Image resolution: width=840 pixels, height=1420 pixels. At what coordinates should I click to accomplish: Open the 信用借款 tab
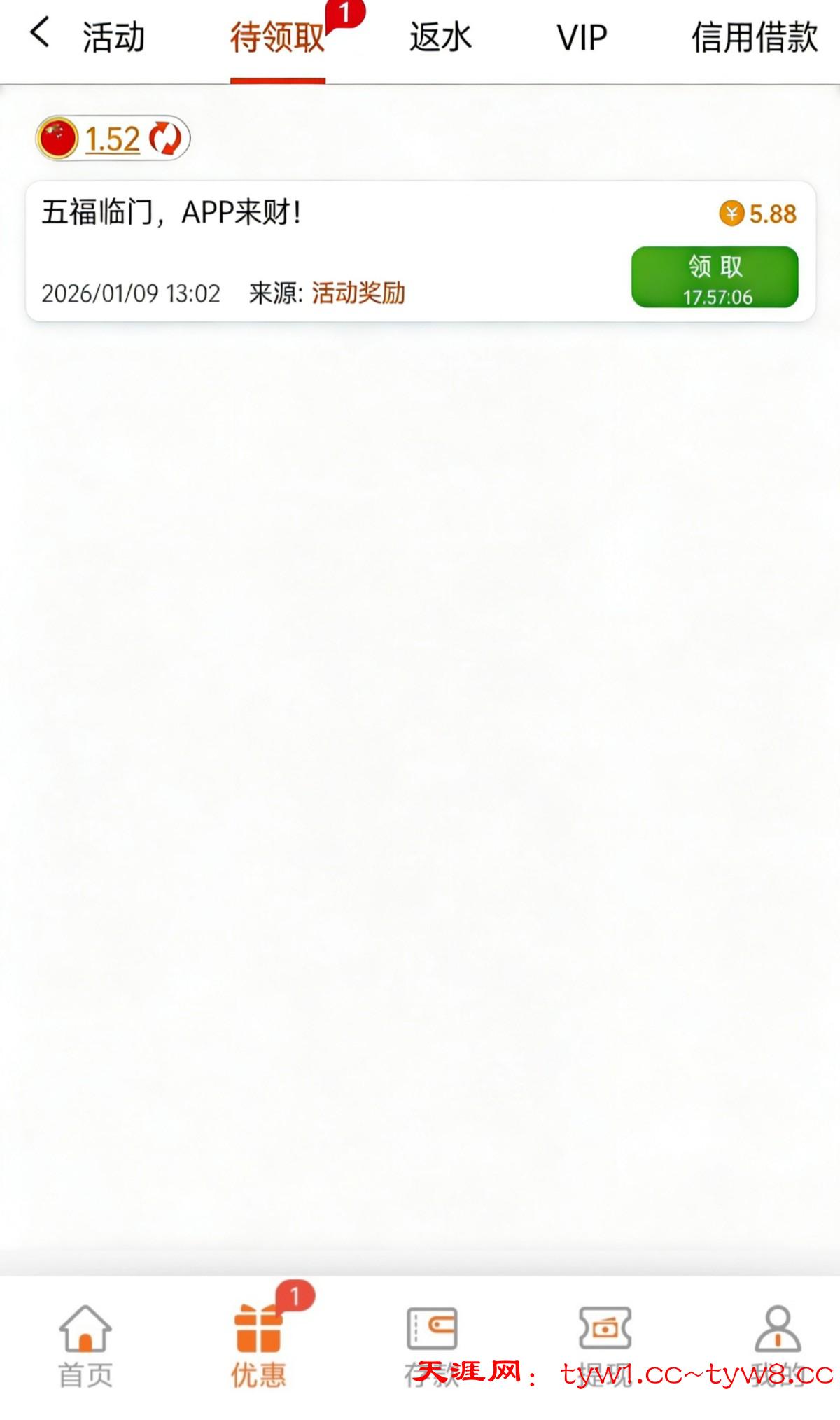(754, 37)
